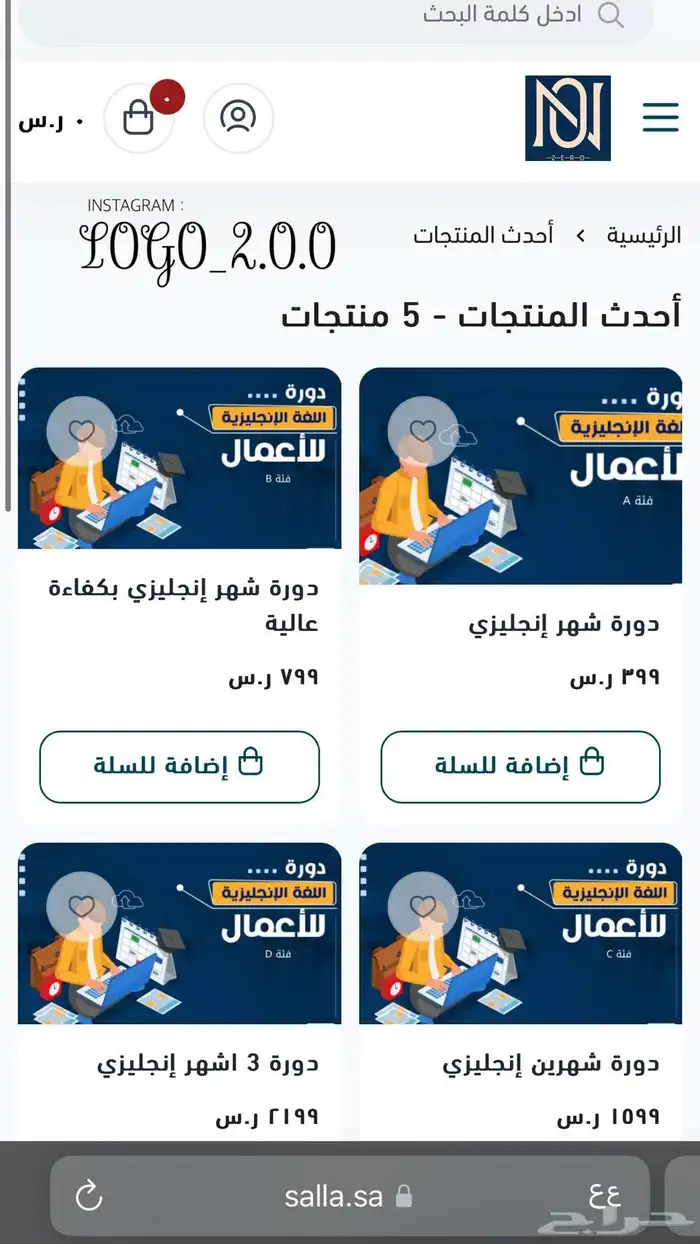Tap the heart on دورة شهرين إنجليزي
The width and height of the screenshot is (700, 1244).
pos(423,907)
